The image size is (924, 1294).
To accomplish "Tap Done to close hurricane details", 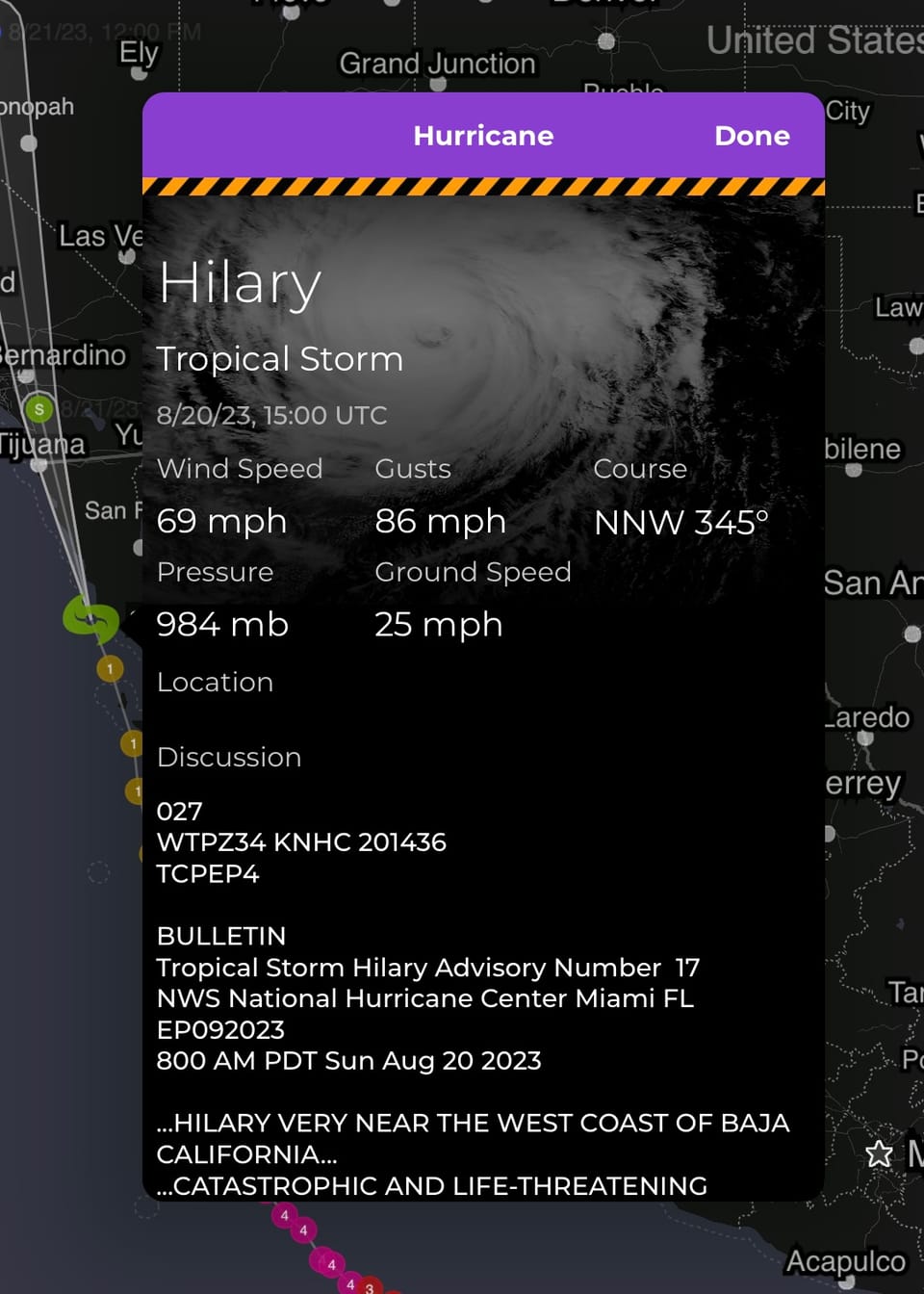I will click(x=751, y=136).
